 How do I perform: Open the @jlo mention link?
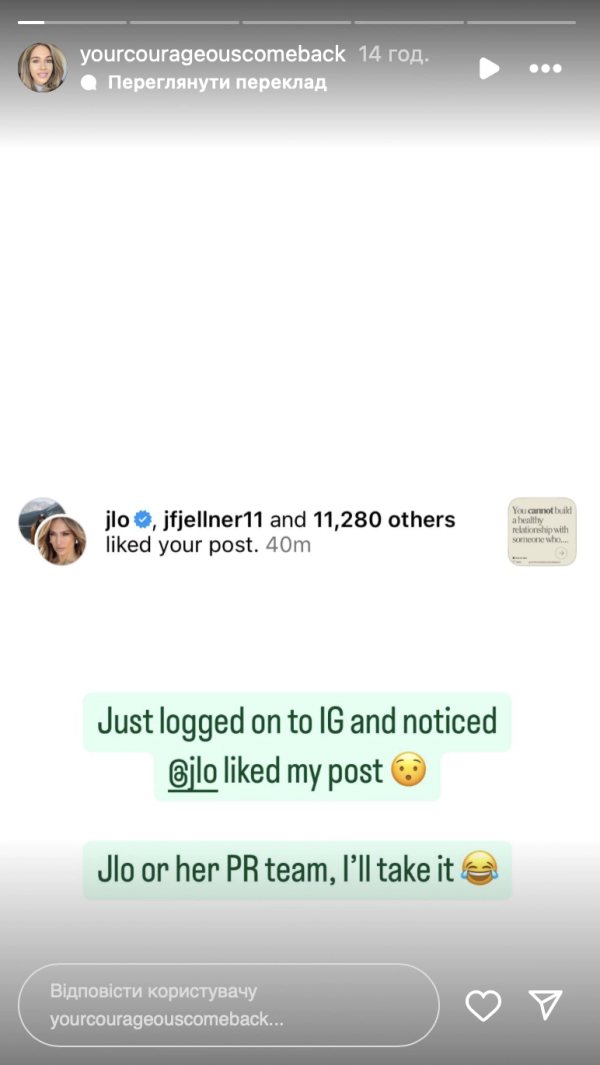click(x=192, y=773)
